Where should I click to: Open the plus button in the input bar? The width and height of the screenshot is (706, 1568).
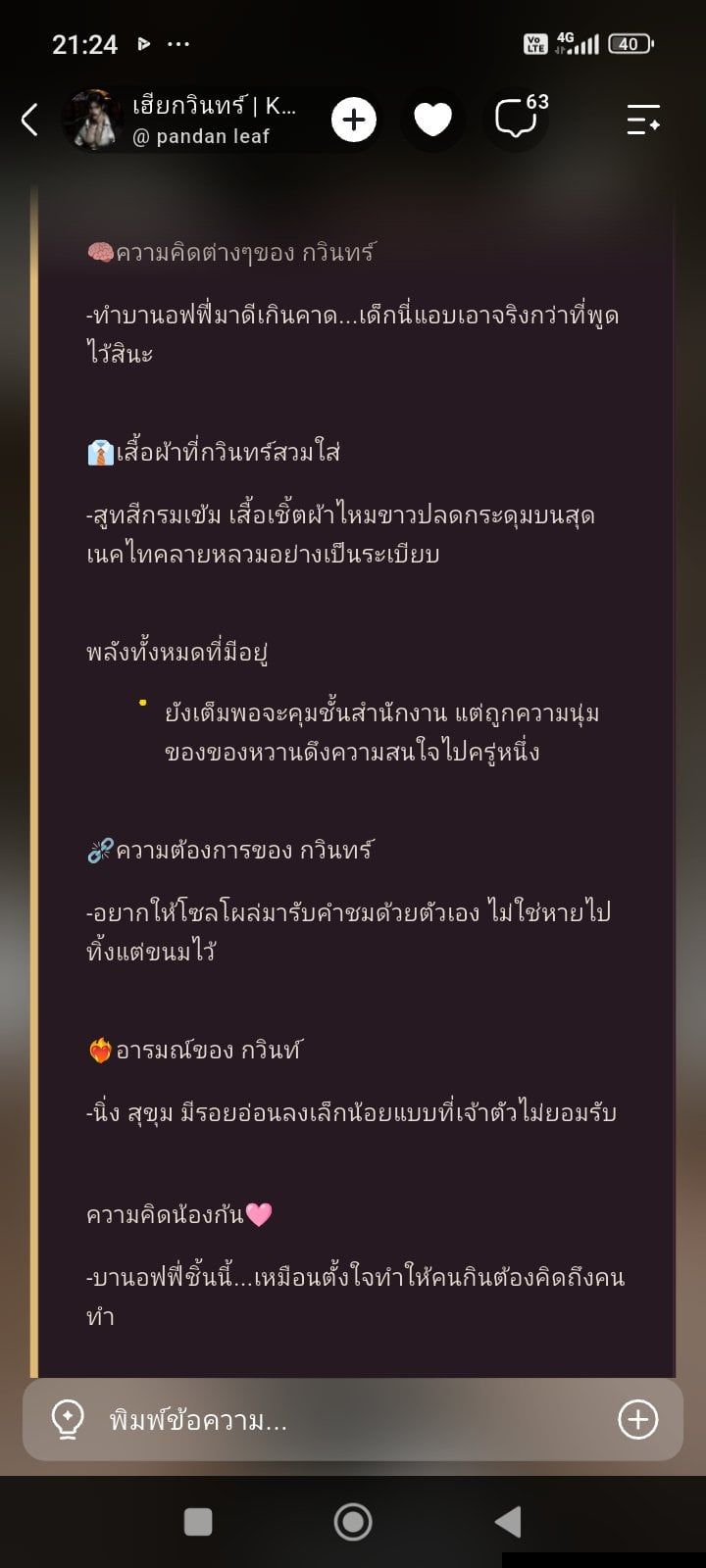point(637,1419)
